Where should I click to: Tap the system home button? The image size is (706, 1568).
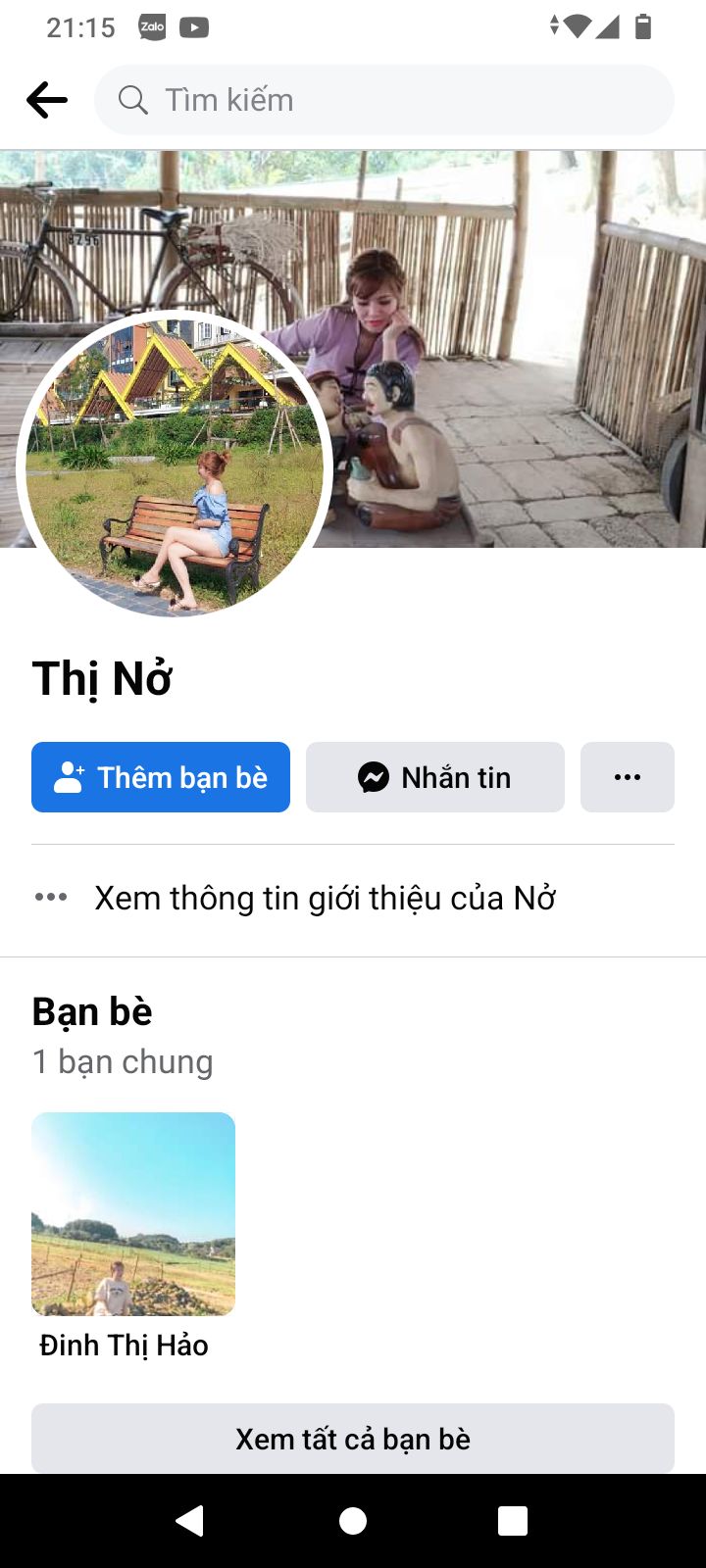[353, 1520]
